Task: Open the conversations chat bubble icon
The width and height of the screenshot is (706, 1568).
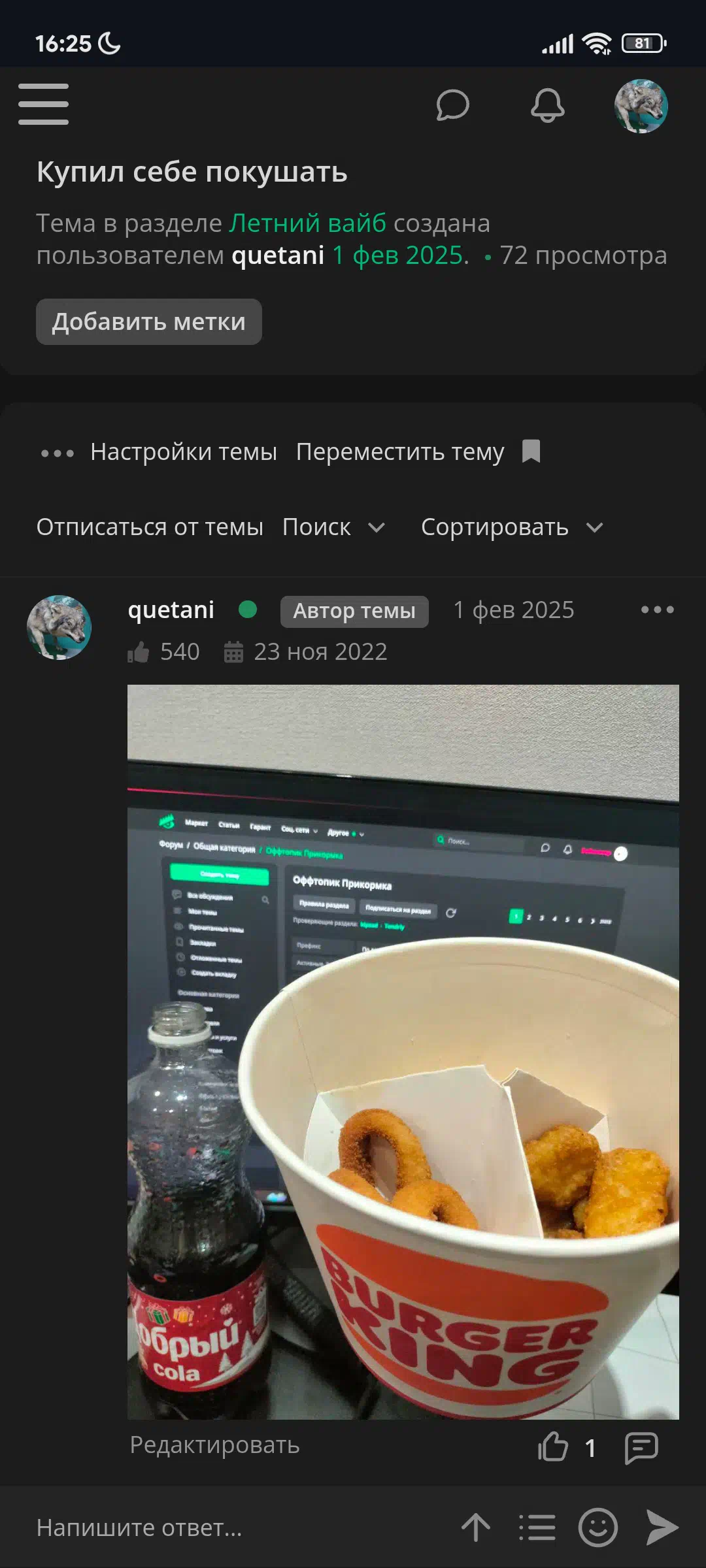Action: pyautogui.click(x=452, y=105)
